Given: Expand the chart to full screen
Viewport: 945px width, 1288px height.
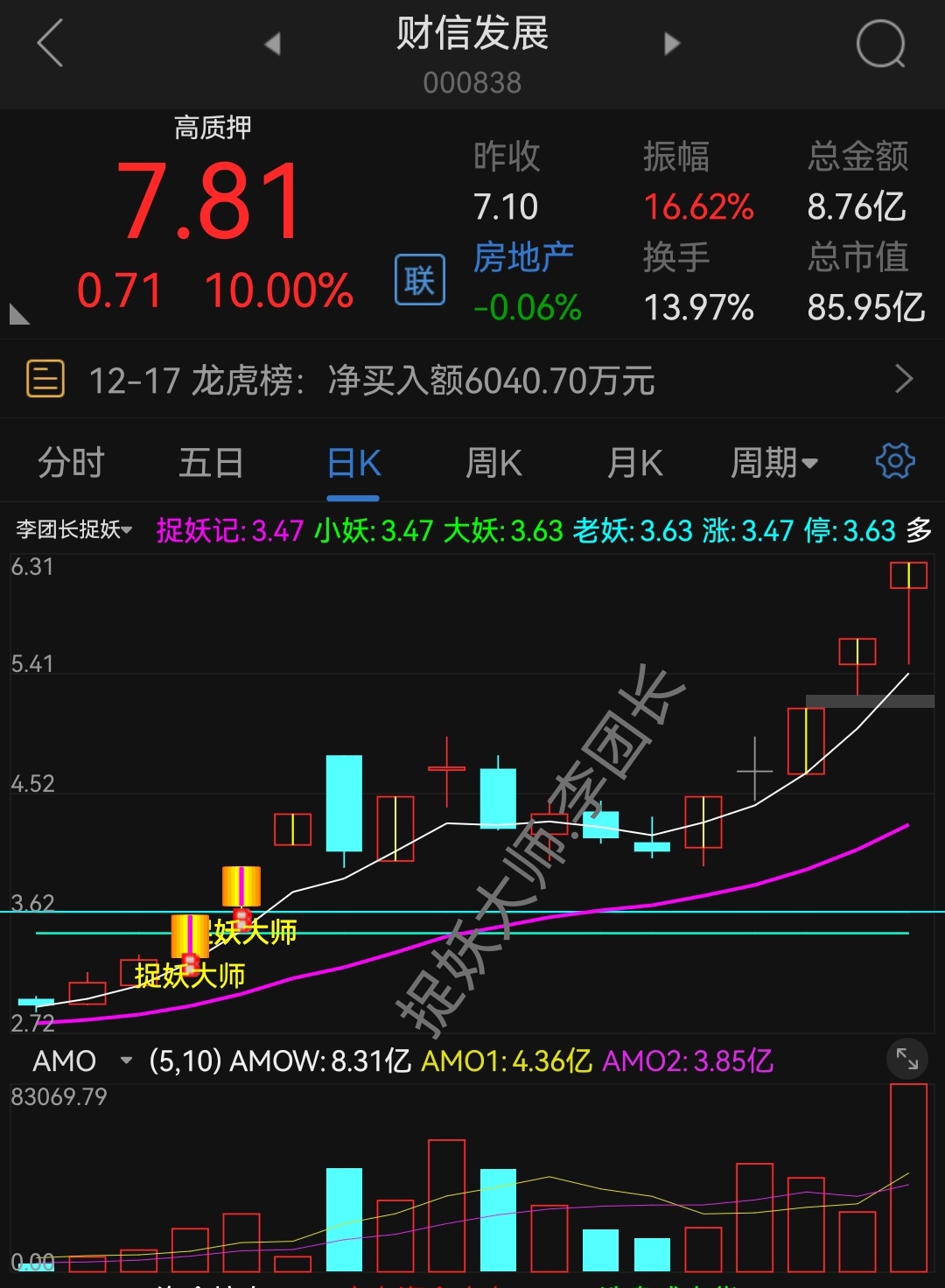Looking at the screenshot, I should (907, 1060).
